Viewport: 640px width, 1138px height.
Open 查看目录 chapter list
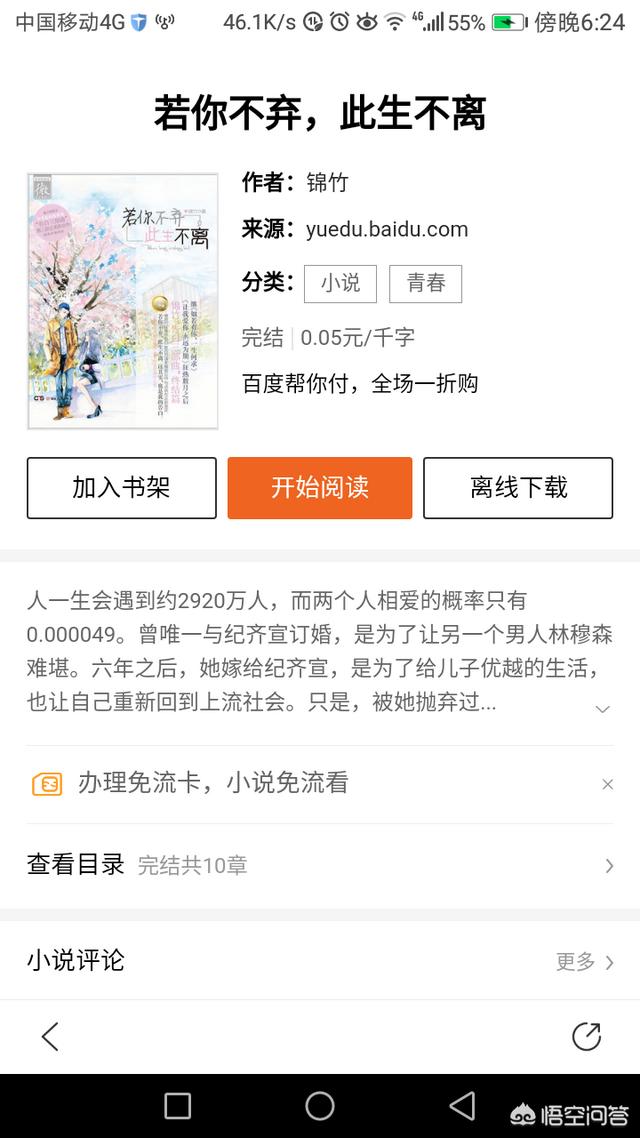(320, 865)
